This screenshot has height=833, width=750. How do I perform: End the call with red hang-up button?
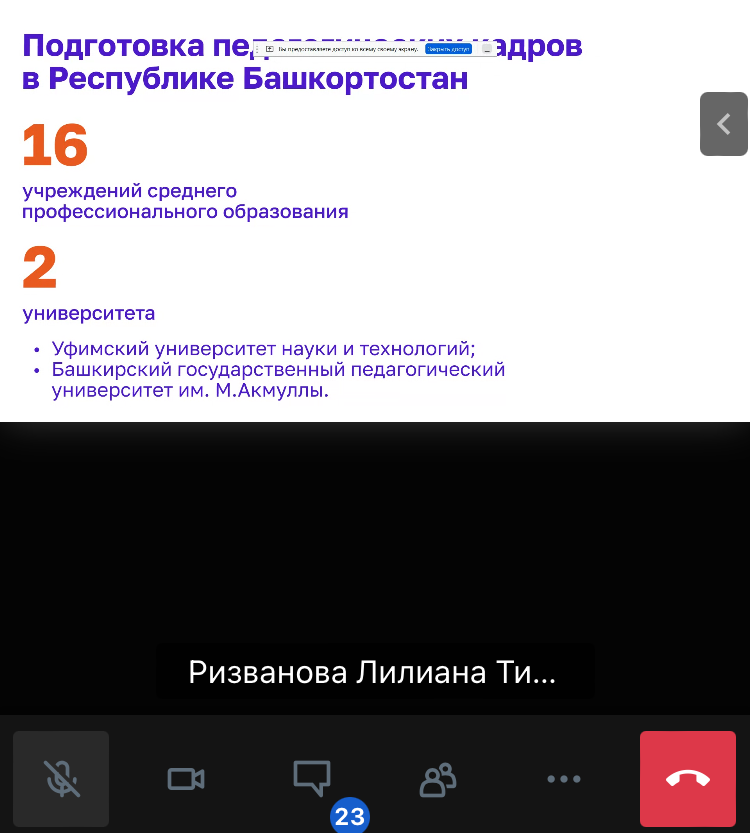coord(688,779)
